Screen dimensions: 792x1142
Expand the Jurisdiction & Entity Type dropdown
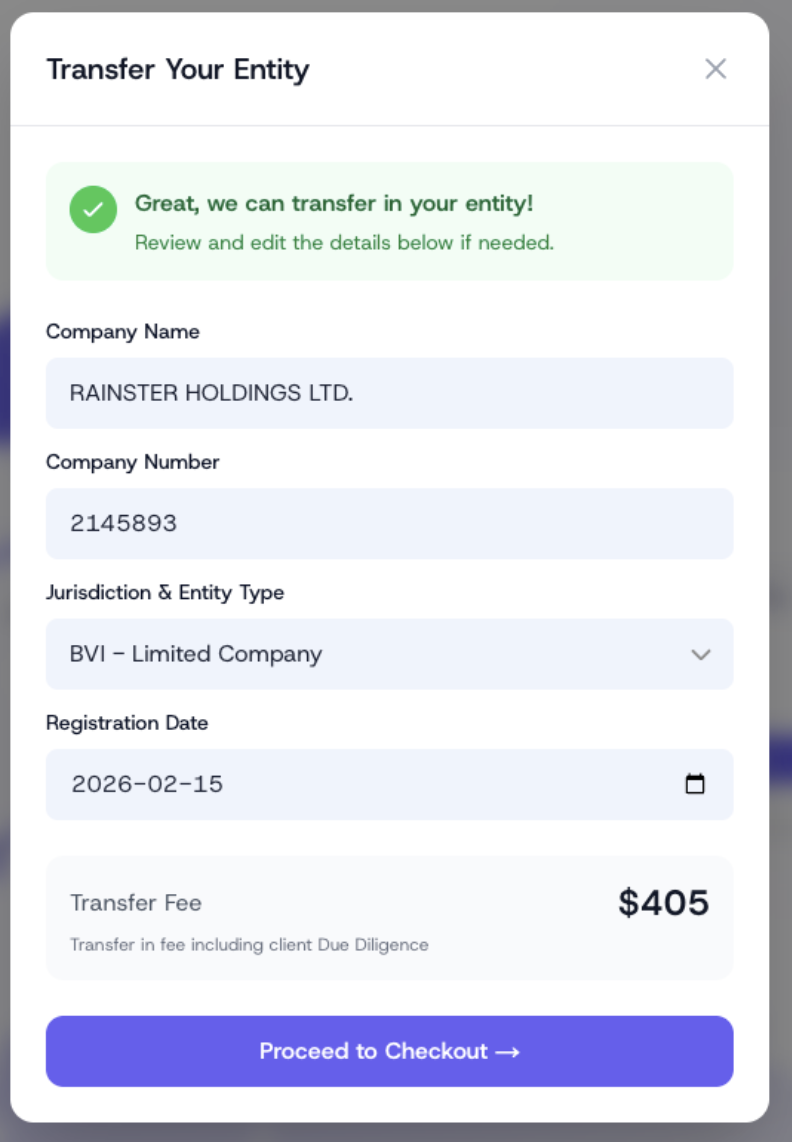pyautogui.click(x=389, y=654)
